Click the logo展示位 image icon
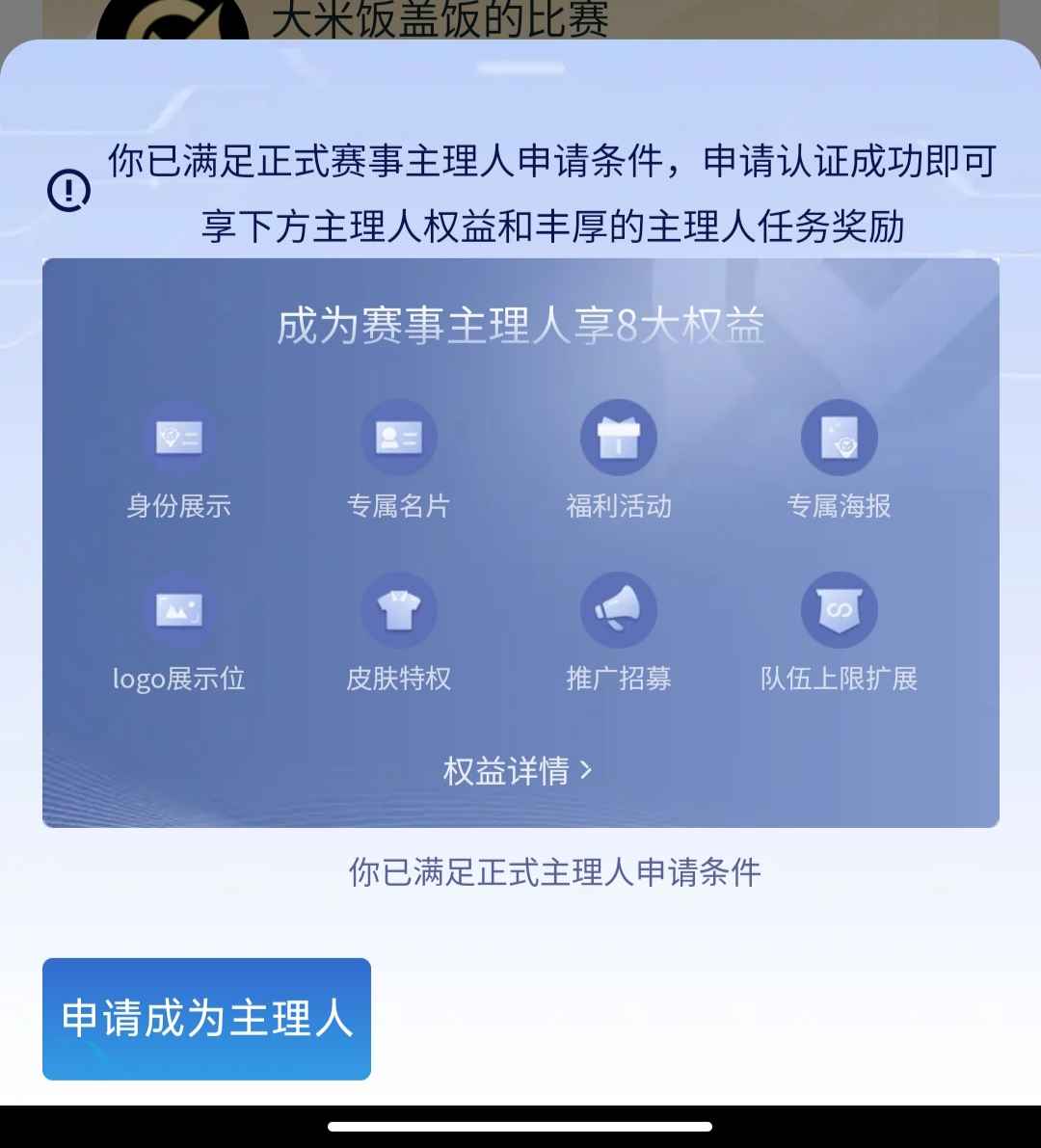This screenshot has width=1041, height=1148. [179, 609]
